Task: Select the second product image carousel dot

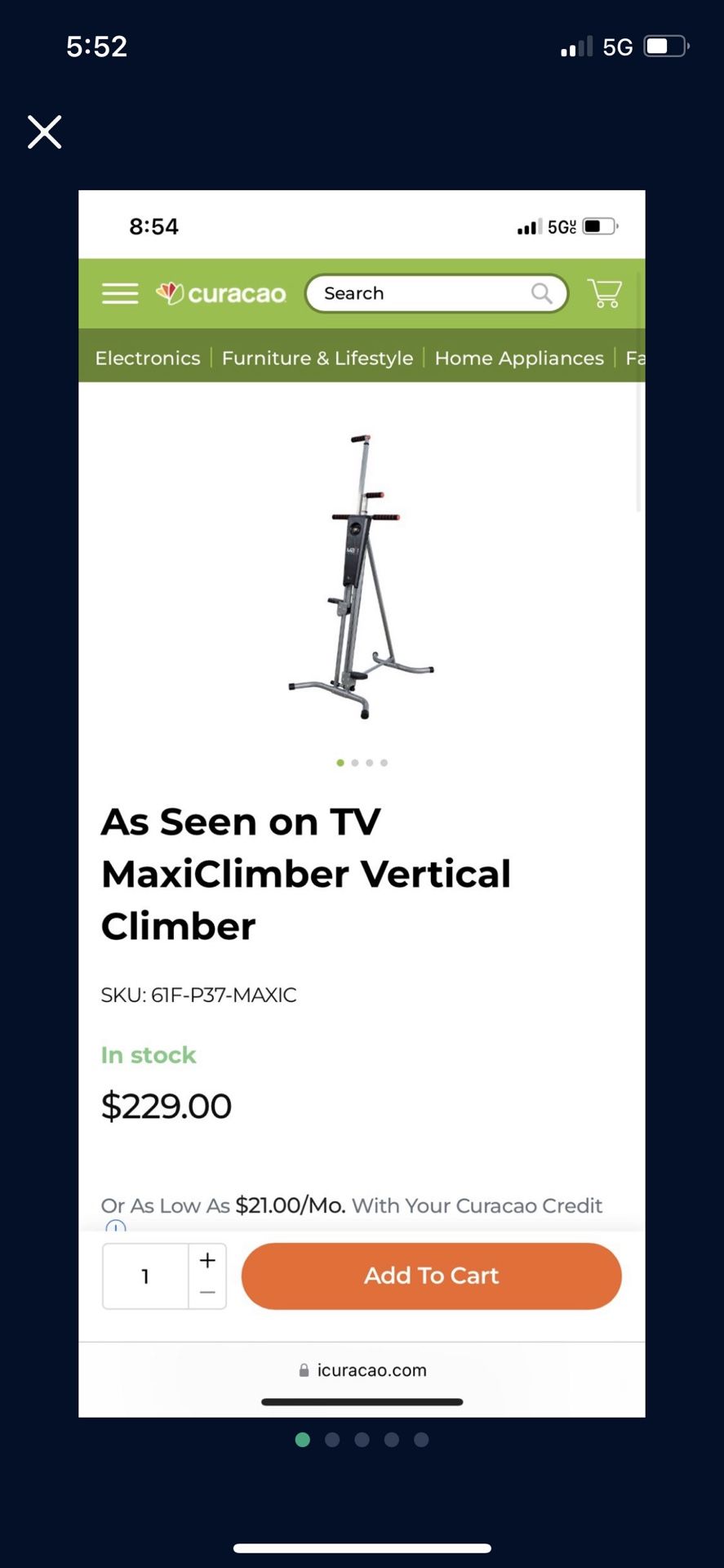Action: 355,762
